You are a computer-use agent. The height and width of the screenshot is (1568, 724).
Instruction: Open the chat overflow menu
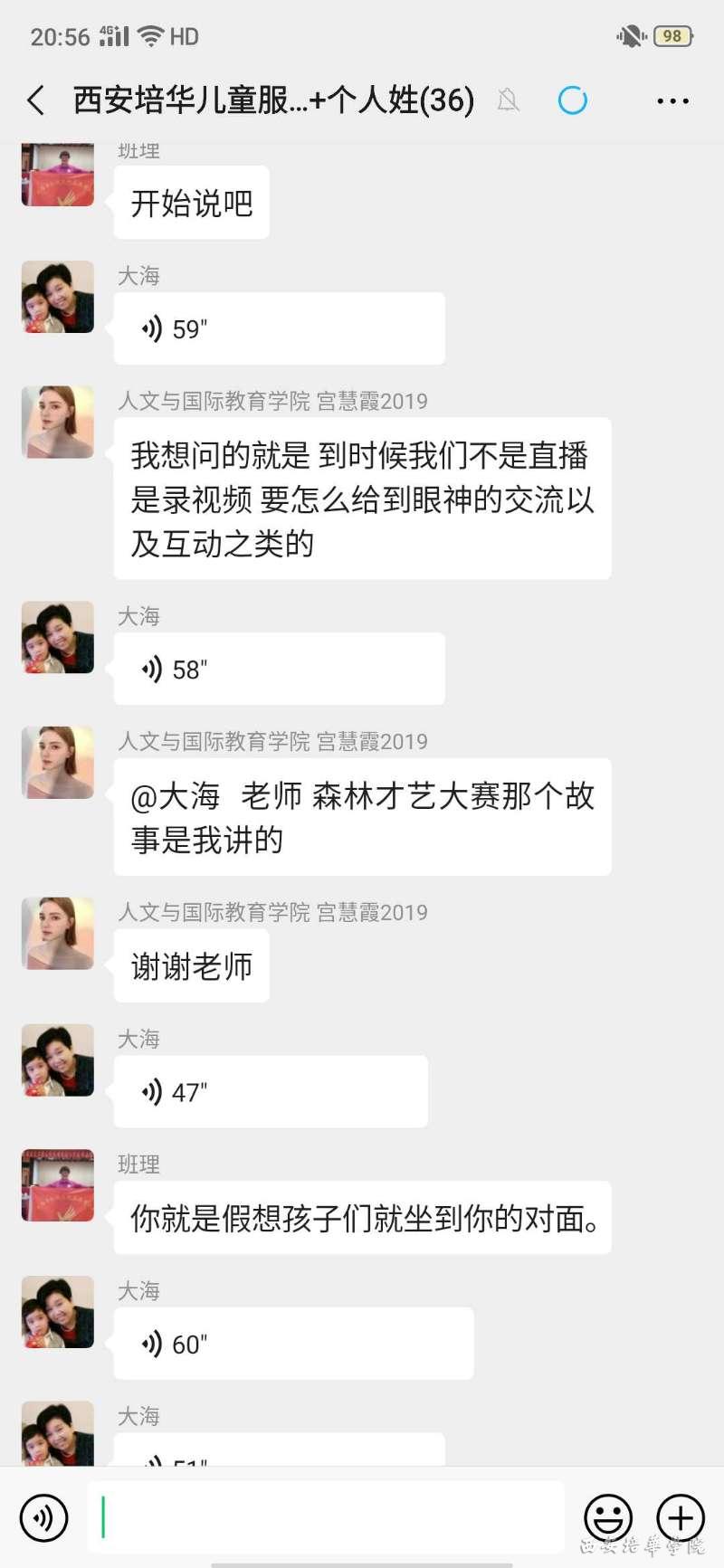click(x=672, y=100)
